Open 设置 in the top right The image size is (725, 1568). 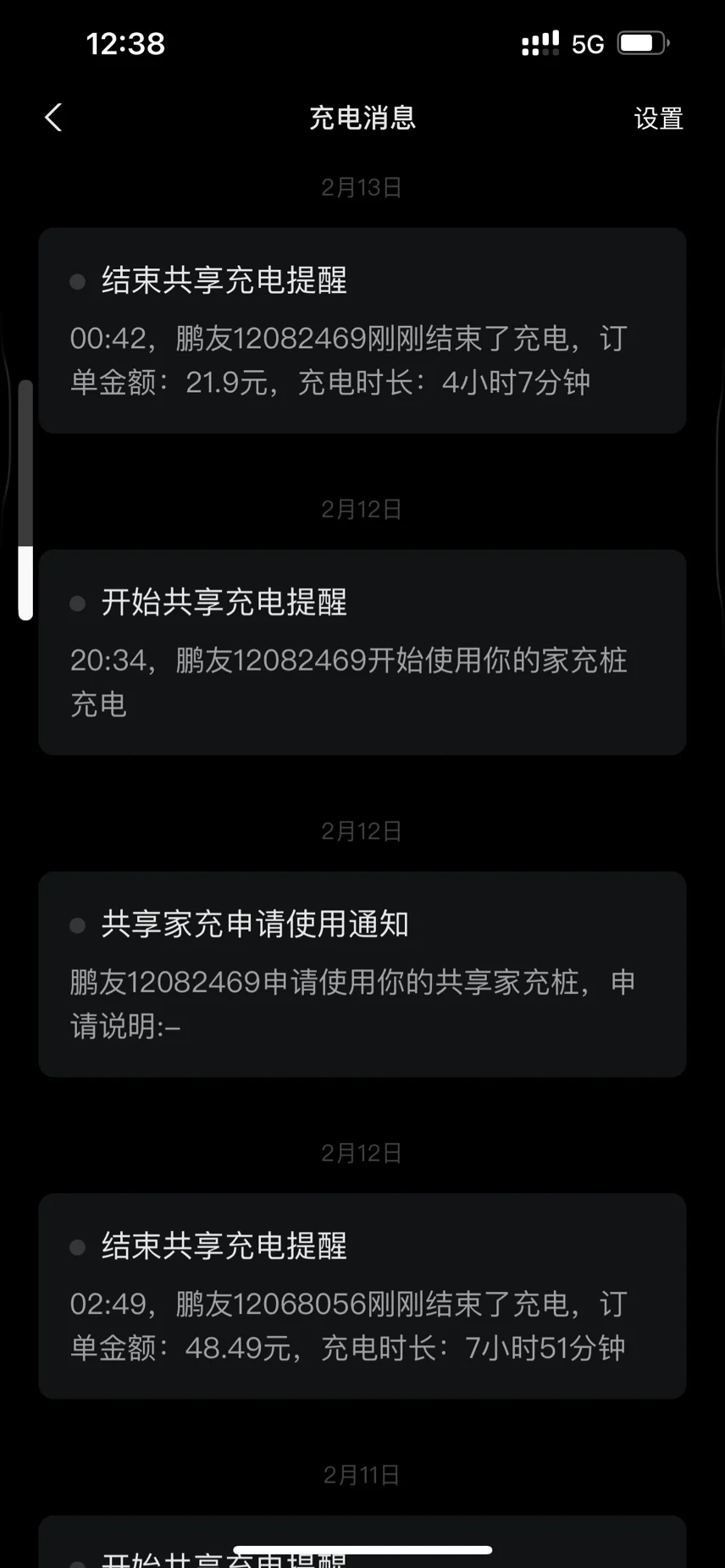coord(658,119)
